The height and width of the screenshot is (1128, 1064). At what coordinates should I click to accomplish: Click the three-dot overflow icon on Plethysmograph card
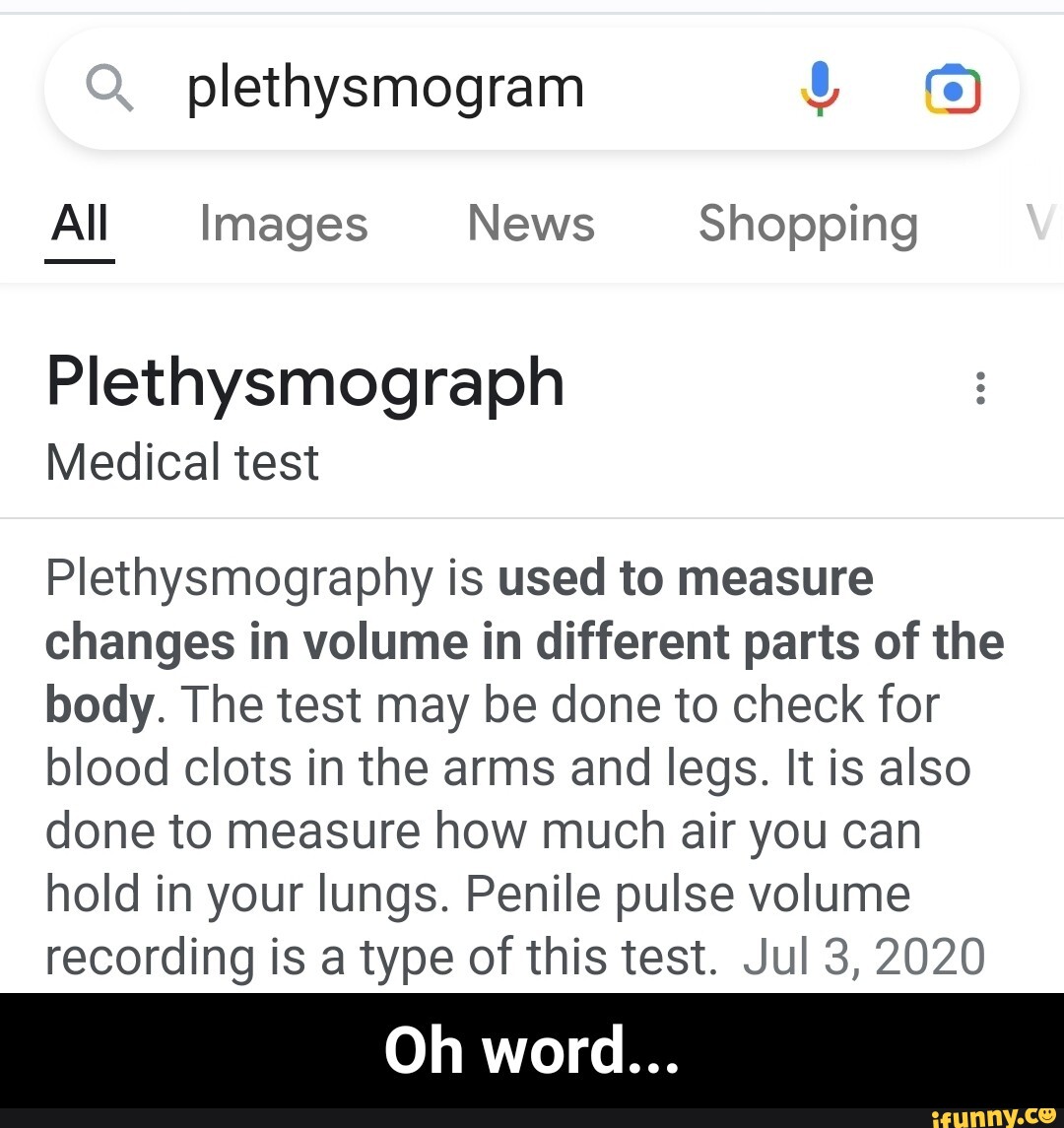point(981,387)
